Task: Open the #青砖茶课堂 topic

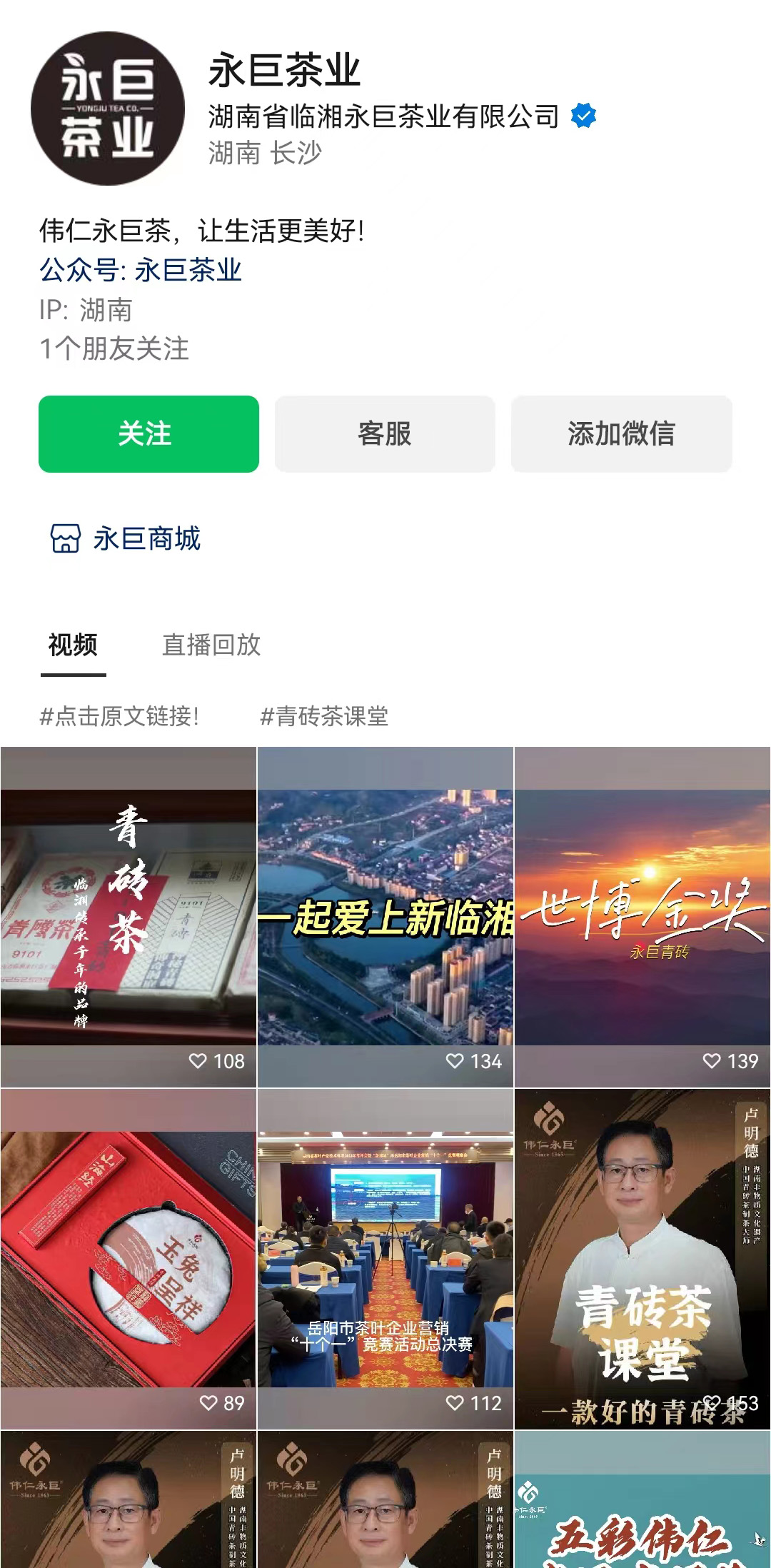Action: pyautogui.click(x=324, y=716)
